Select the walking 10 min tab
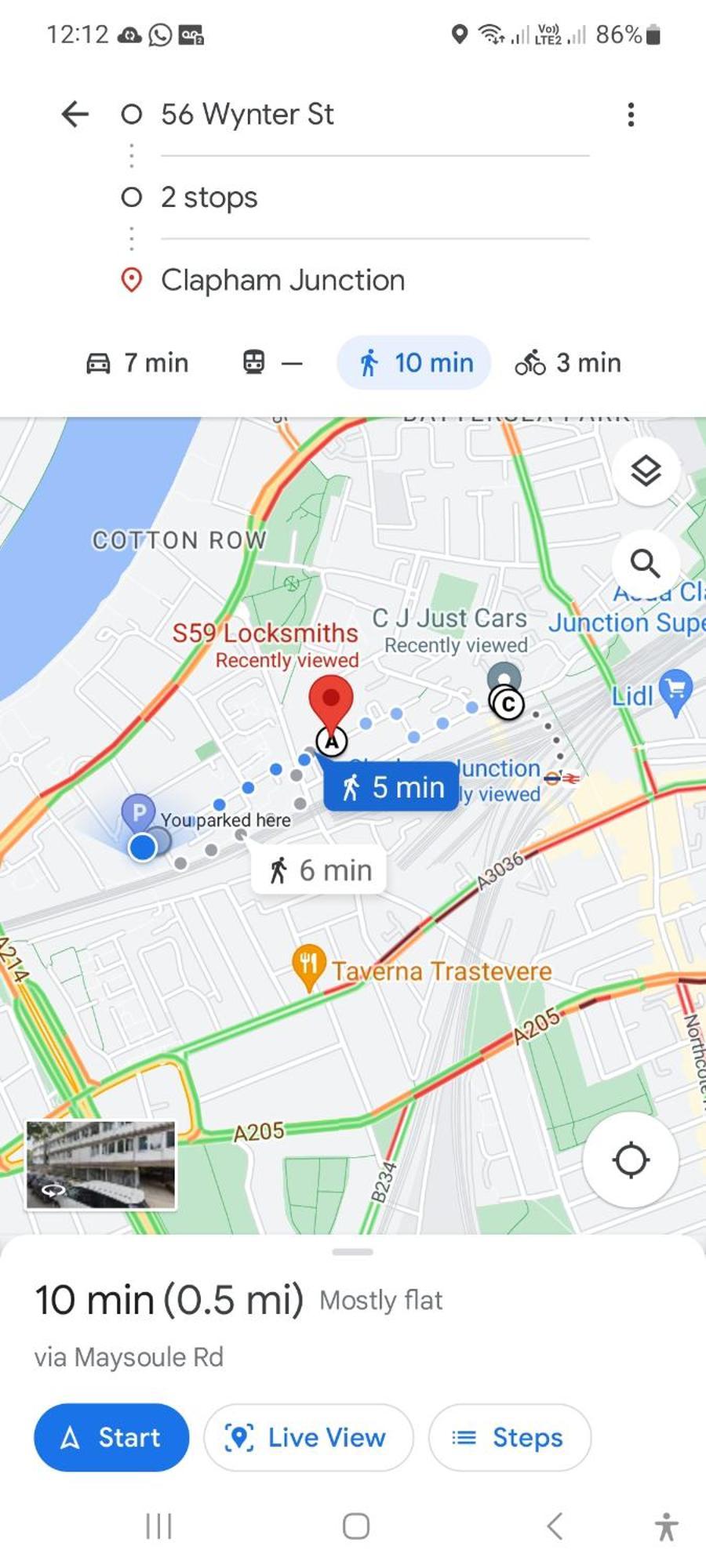 pos(414,363)
